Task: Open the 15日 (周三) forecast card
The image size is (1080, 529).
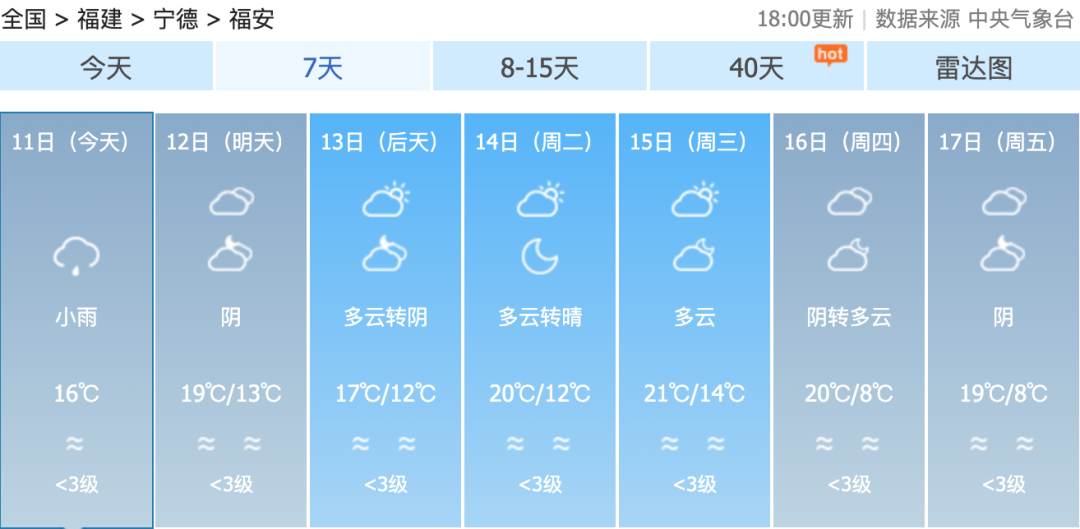Action: tap(695, 320)
